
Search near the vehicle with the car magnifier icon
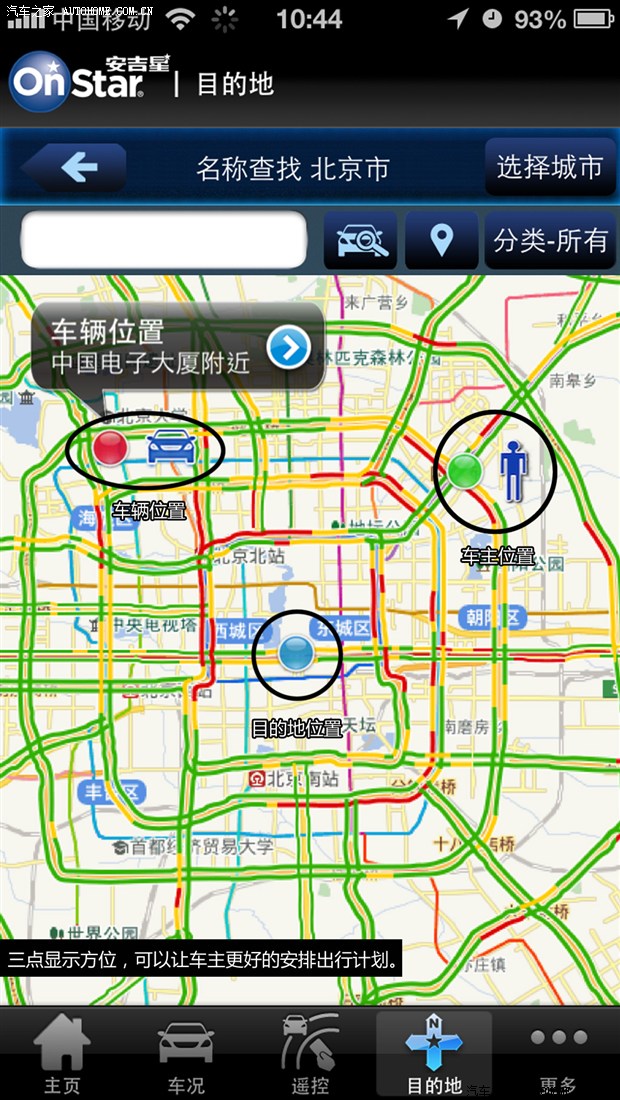click(360, 240)
